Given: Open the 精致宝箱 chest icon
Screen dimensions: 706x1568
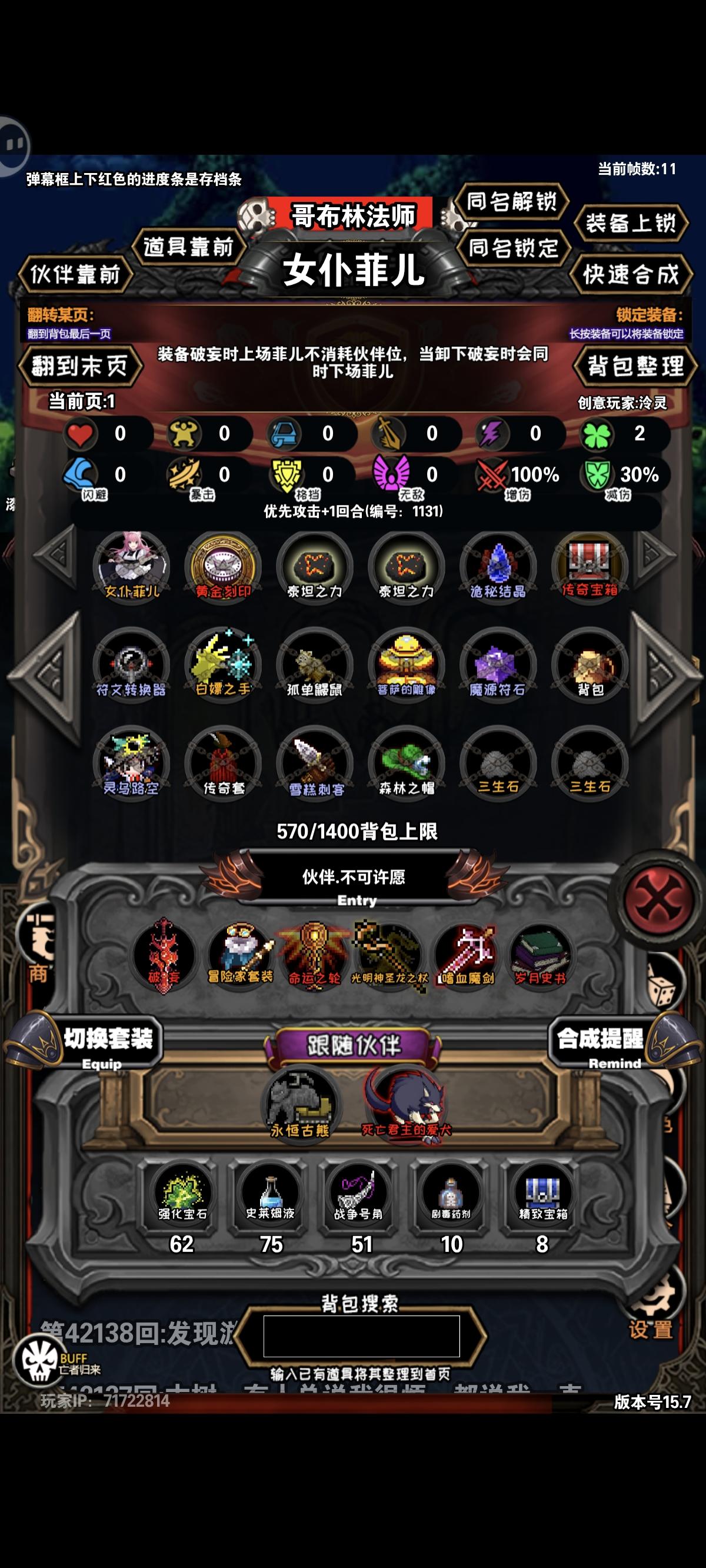Looking at the screenshot, I should [542, 1190].
